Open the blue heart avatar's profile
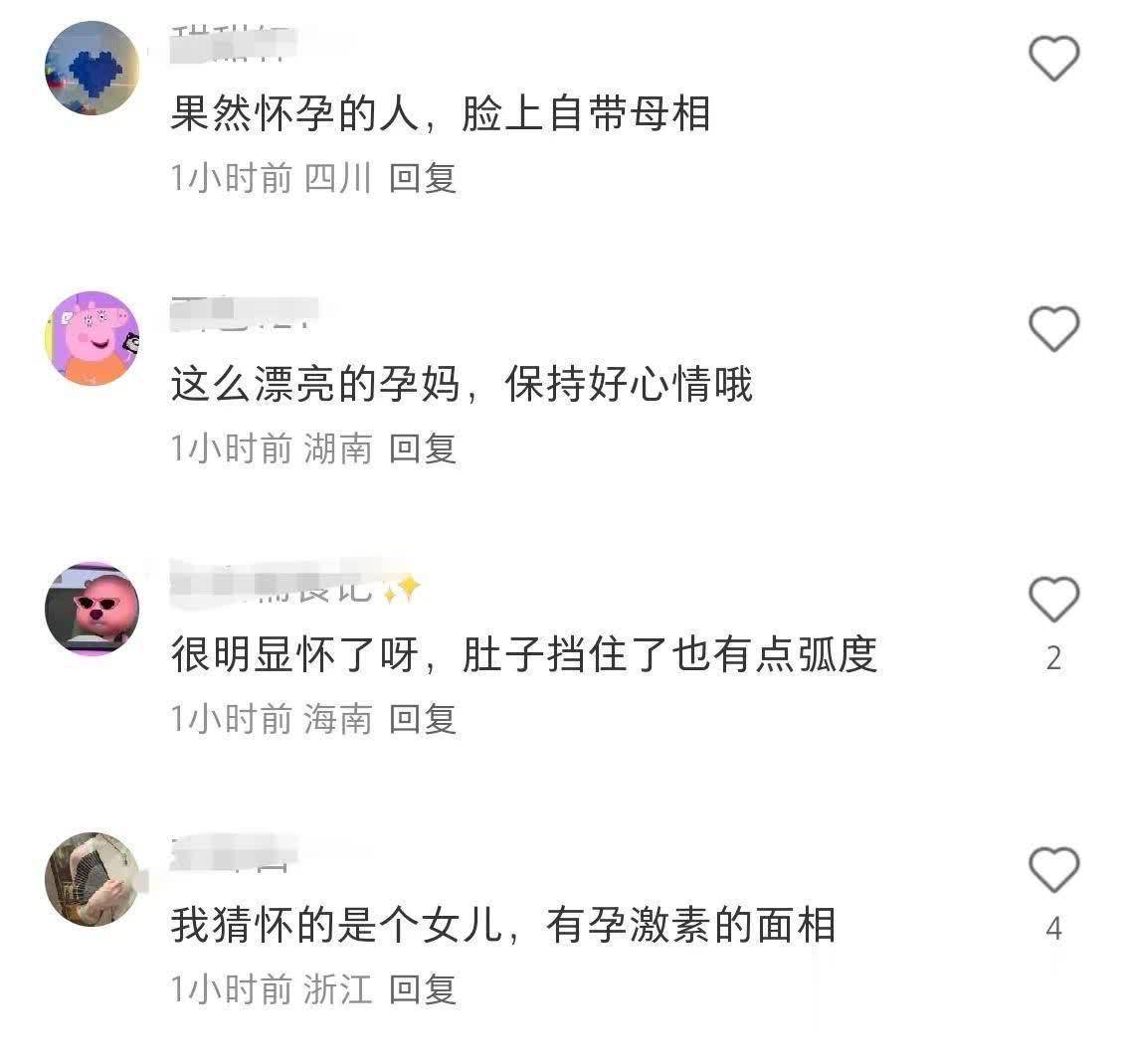This screenshot has height=1064, width=1127. pyautogui.click(x=92, y=69)
